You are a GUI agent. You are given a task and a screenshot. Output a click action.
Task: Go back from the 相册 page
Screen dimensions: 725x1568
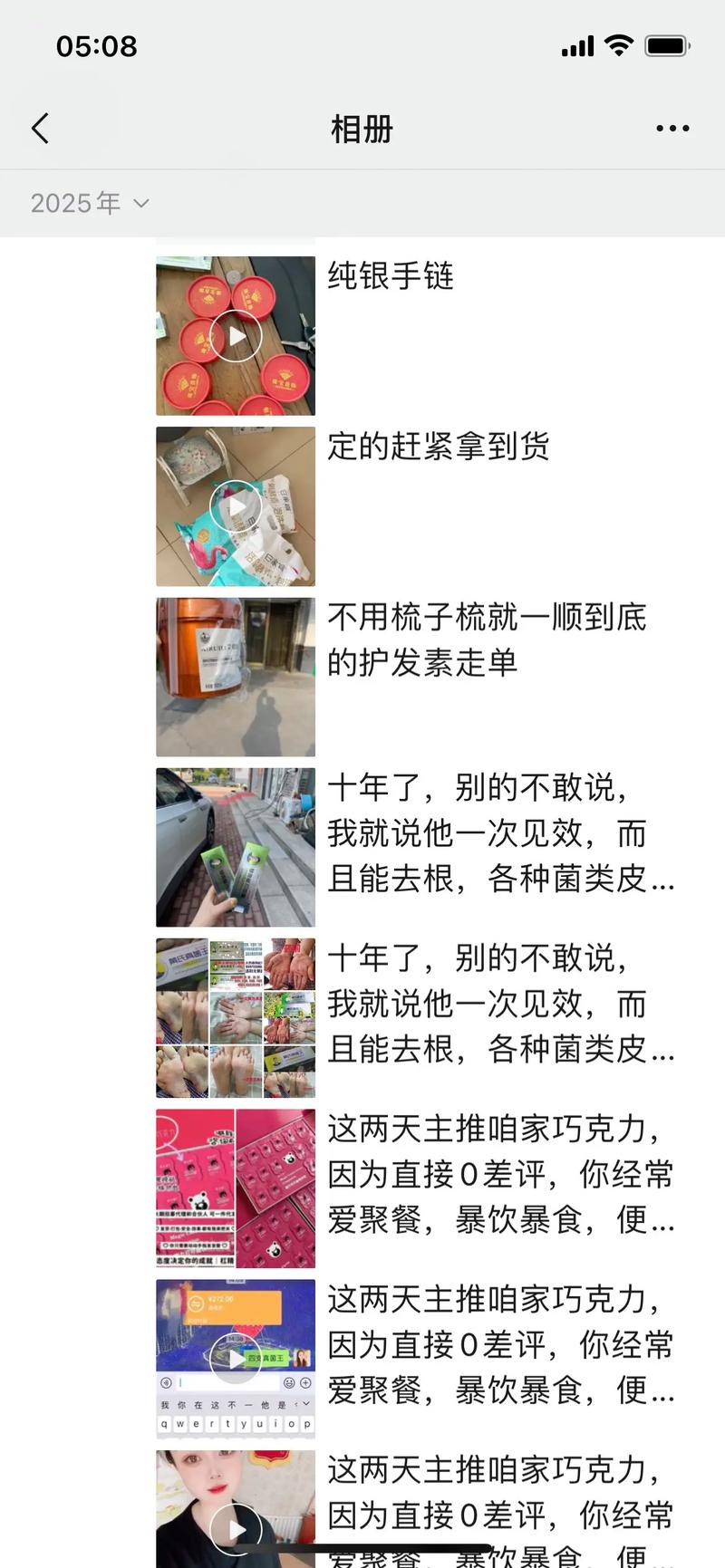[41, 129]
